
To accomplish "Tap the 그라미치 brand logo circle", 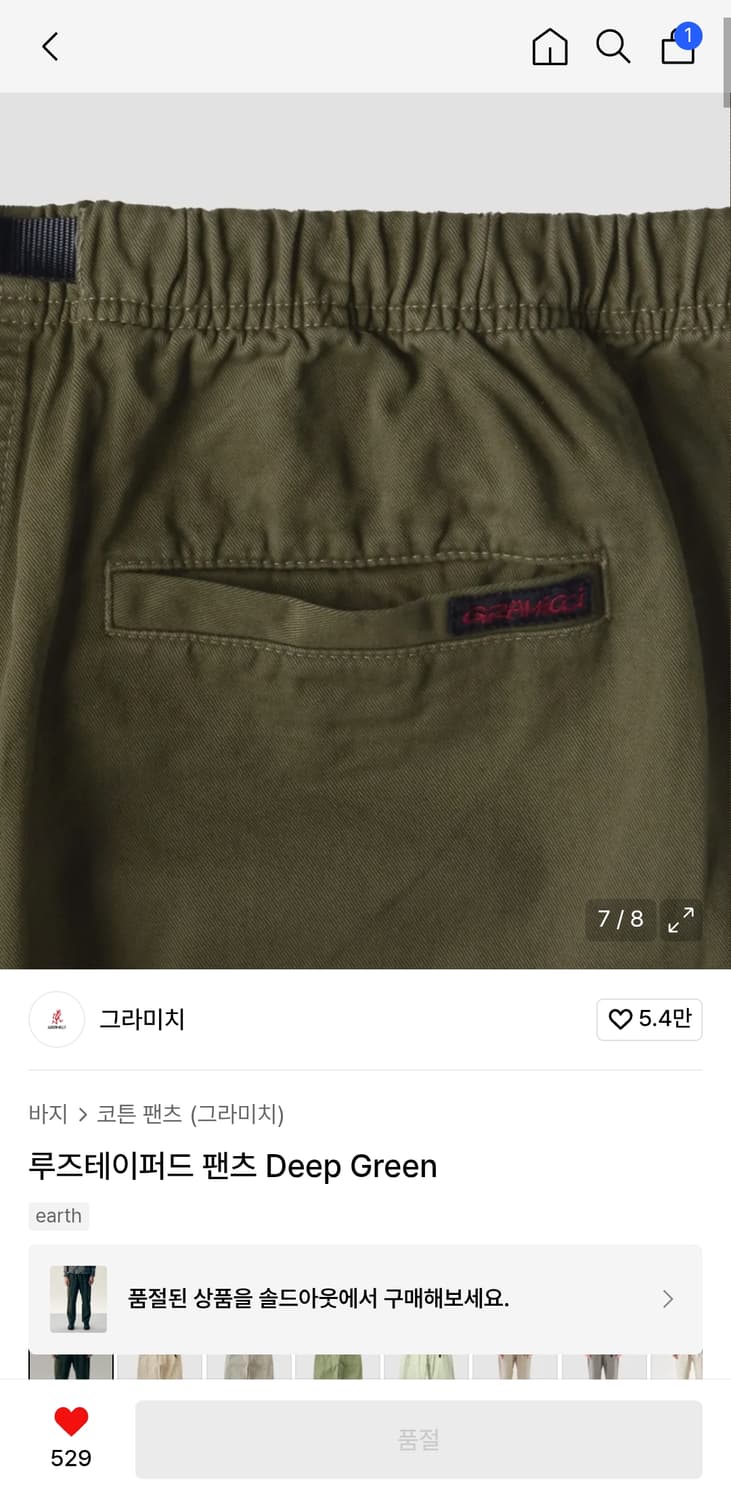I will pyautogui.click(x=56, y=1019).
